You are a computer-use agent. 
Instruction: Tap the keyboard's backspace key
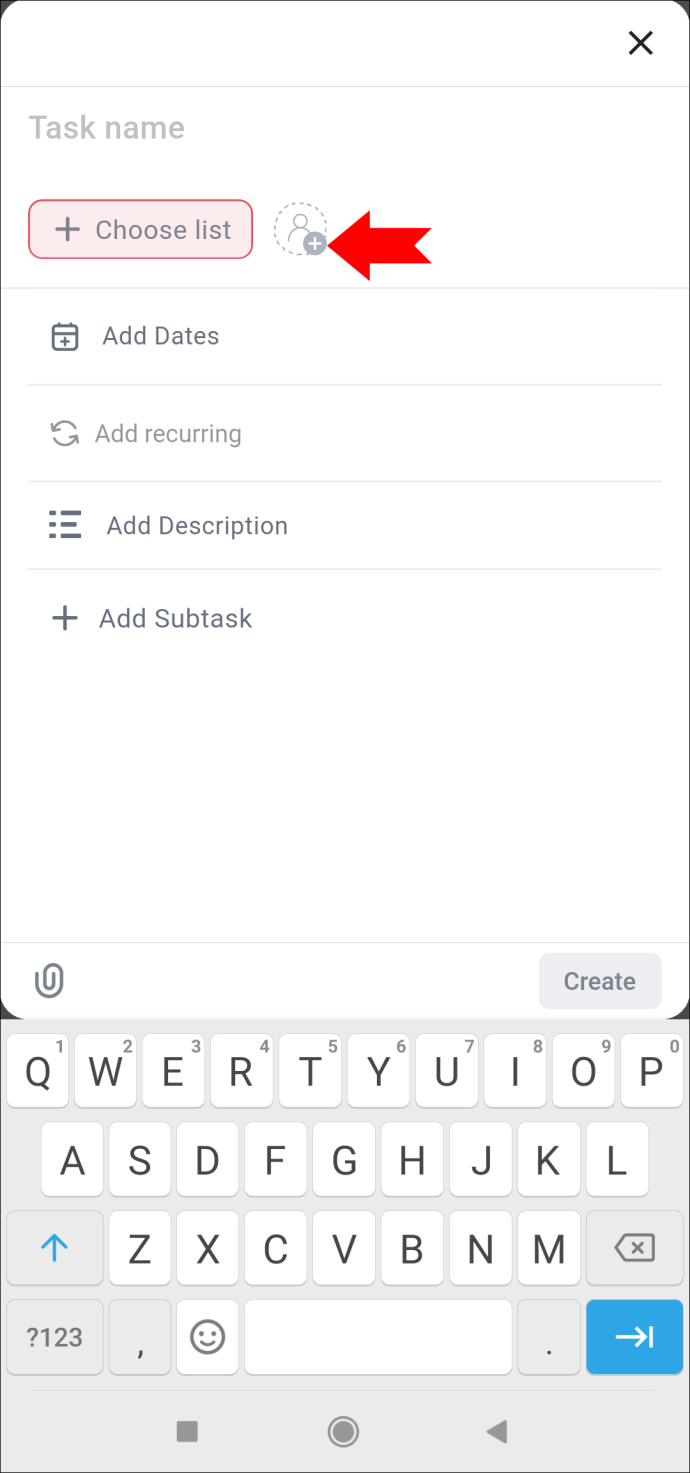coord(635,1247)
